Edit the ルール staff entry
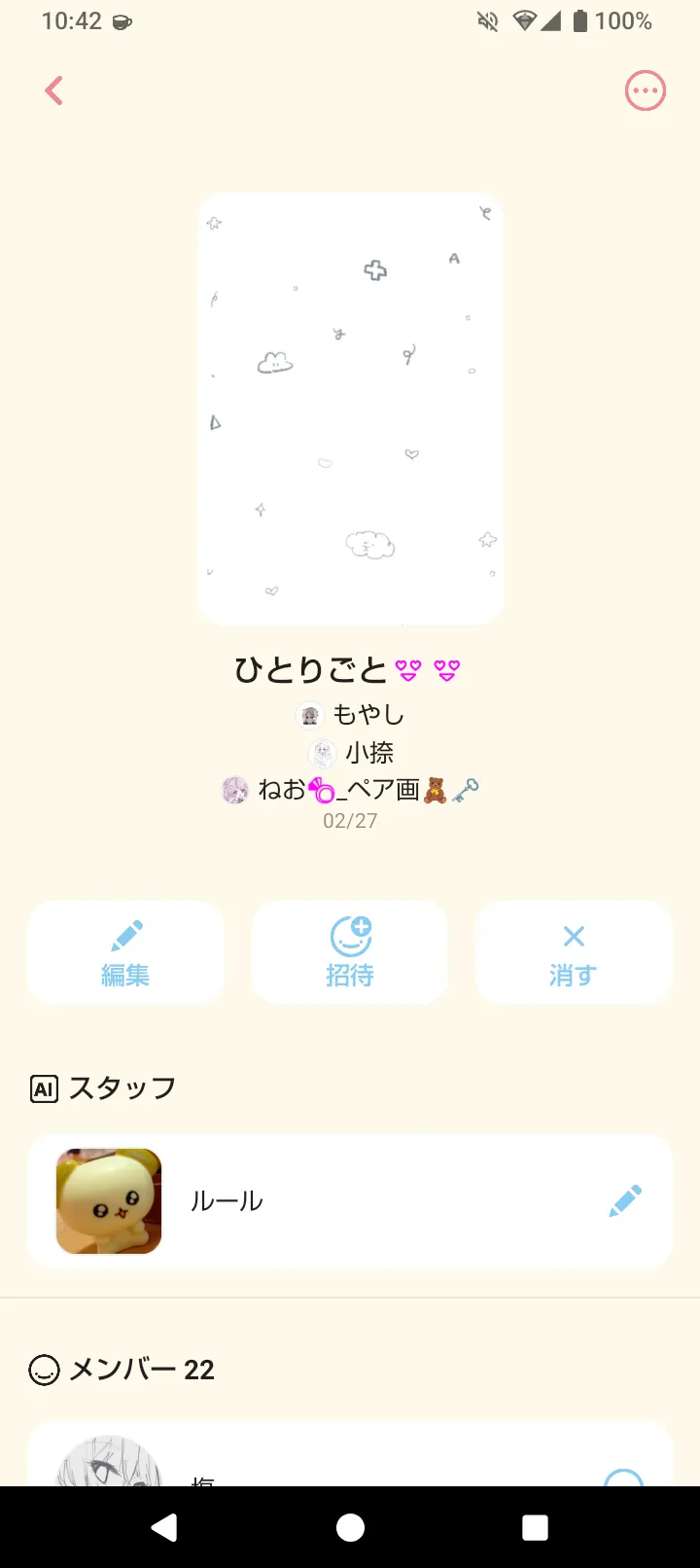This screenshot has width=700, height=1568. click(x=625, y=1201)
